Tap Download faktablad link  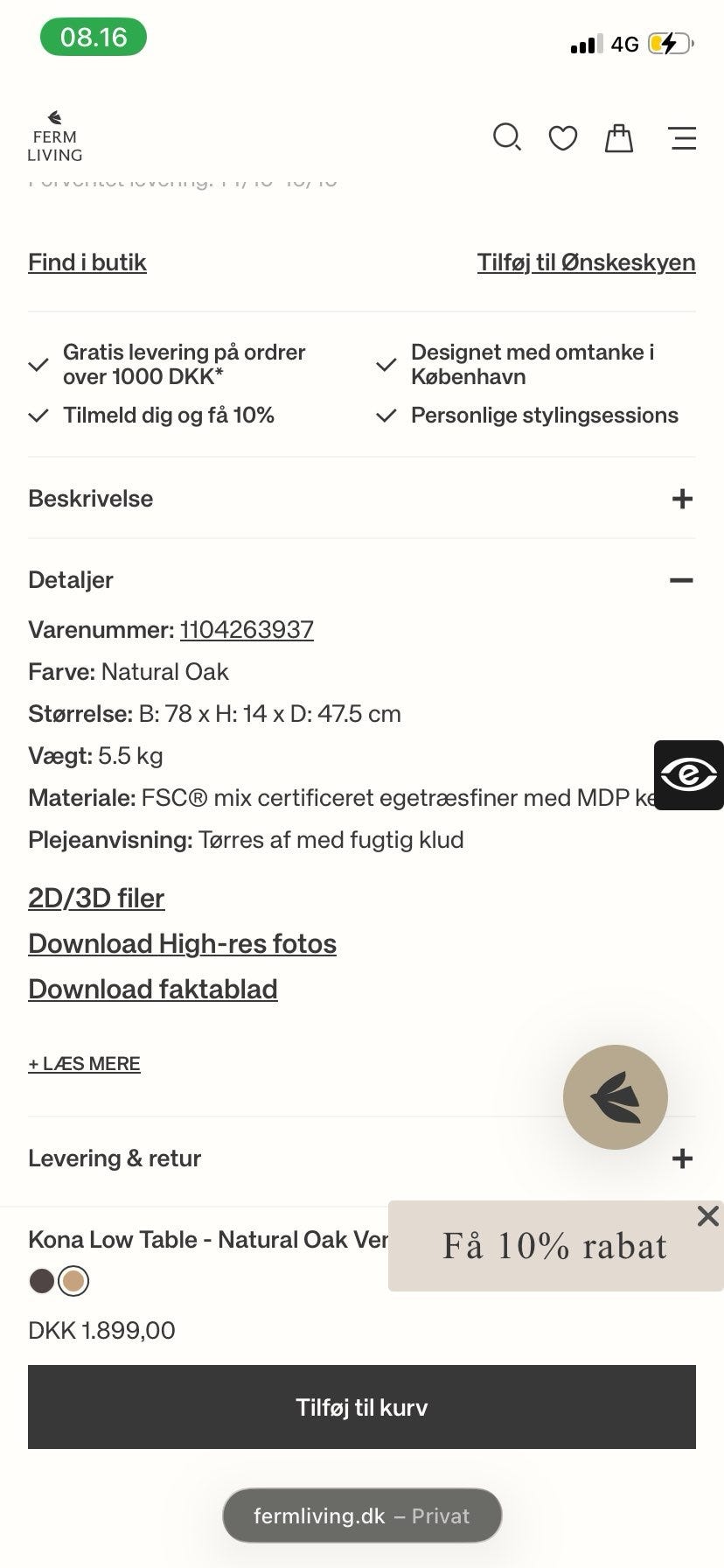[x=153, y=990]
